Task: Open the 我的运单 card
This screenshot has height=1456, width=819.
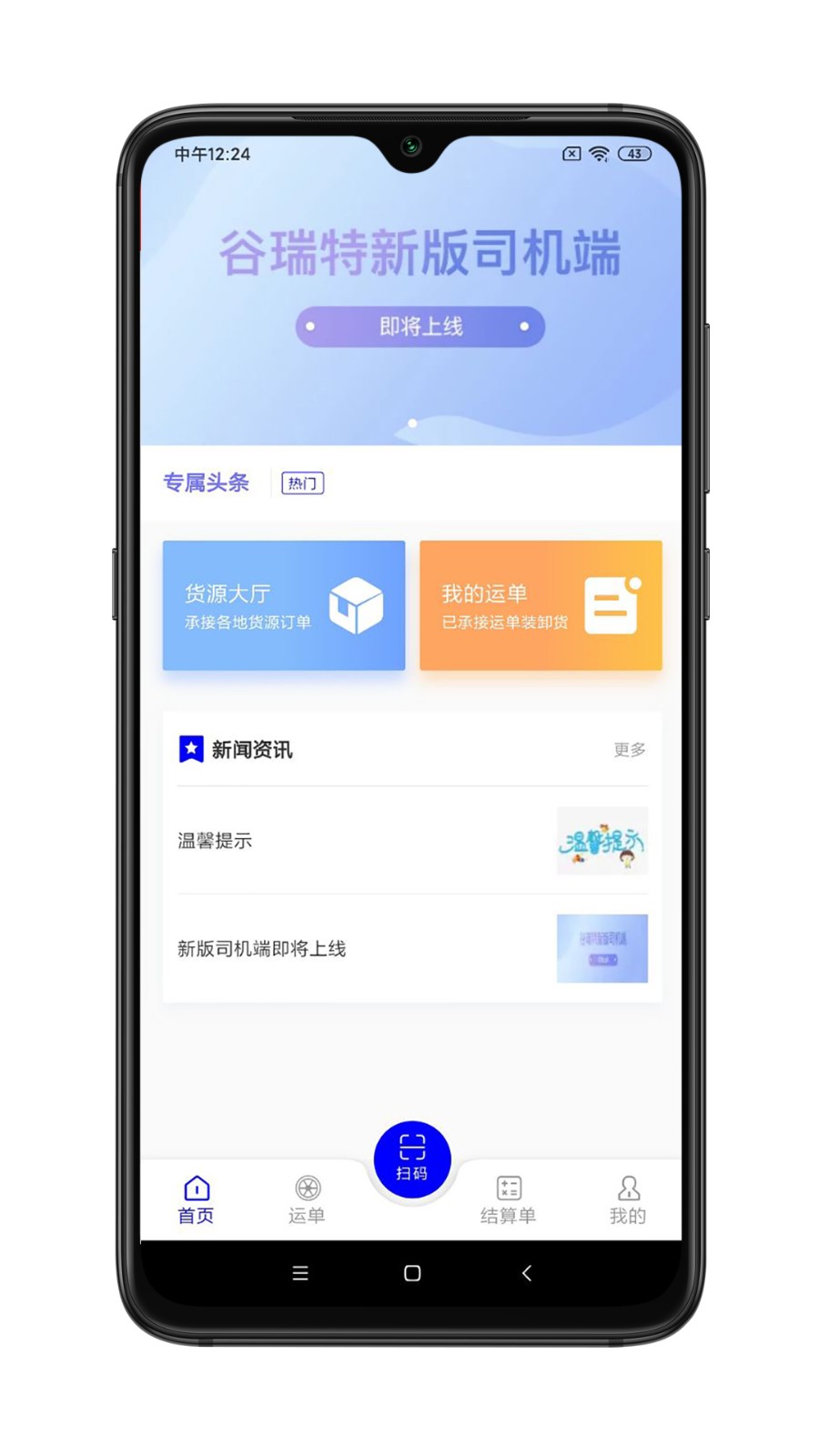Action: [541, 606]
